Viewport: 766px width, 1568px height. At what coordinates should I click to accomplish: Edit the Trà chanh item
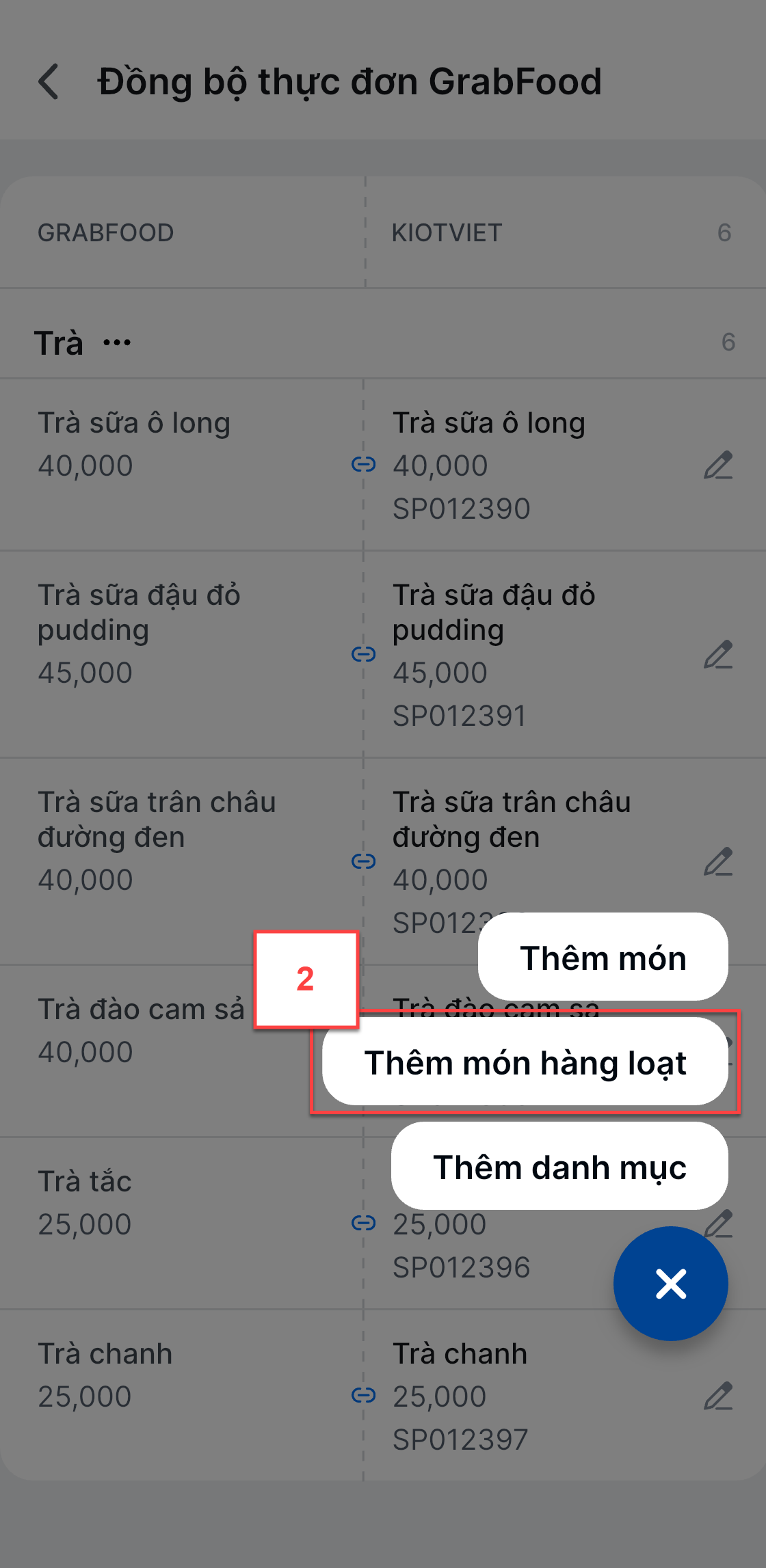(x=718, y=1396)
